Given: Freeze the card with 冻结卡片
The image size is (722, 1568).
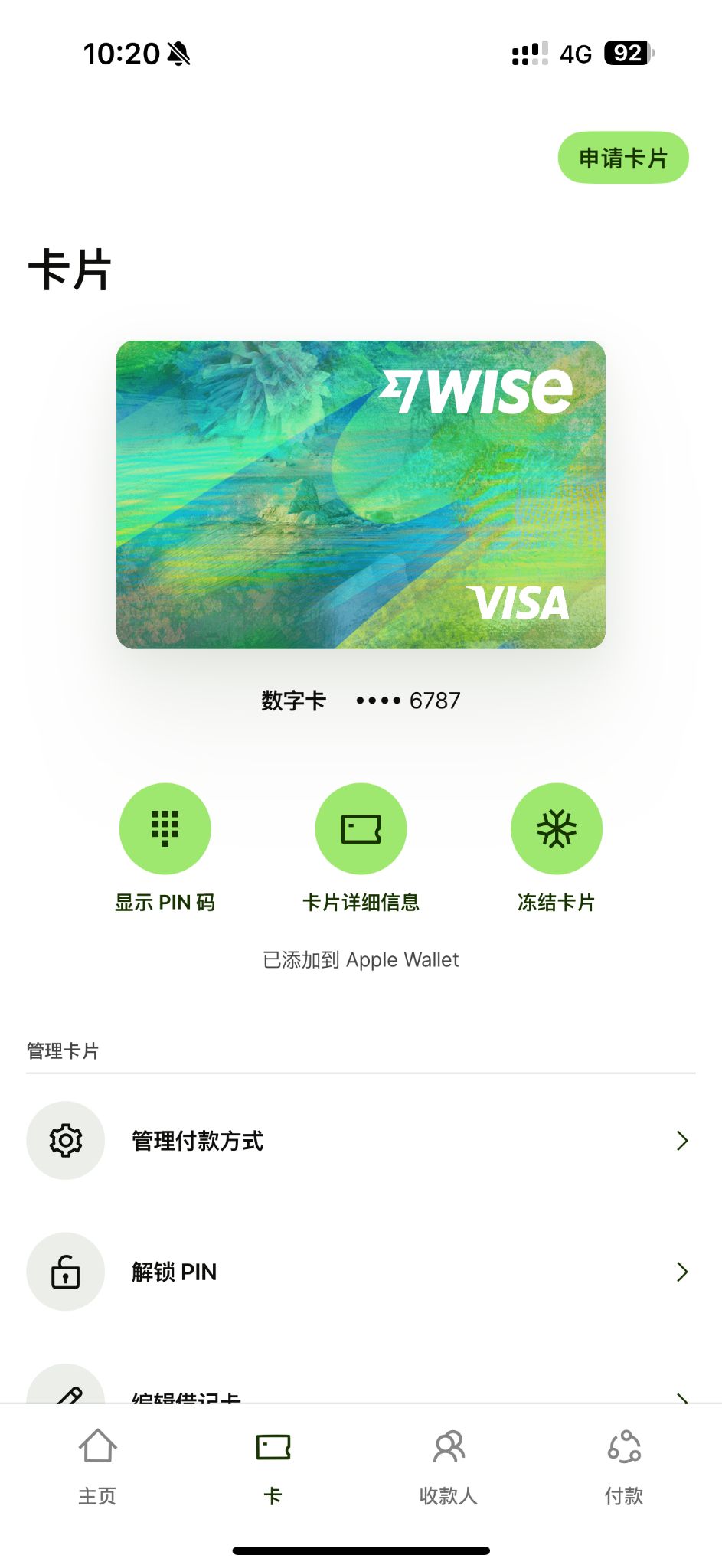Looking at the screenshot, I should tap(557, 829).
